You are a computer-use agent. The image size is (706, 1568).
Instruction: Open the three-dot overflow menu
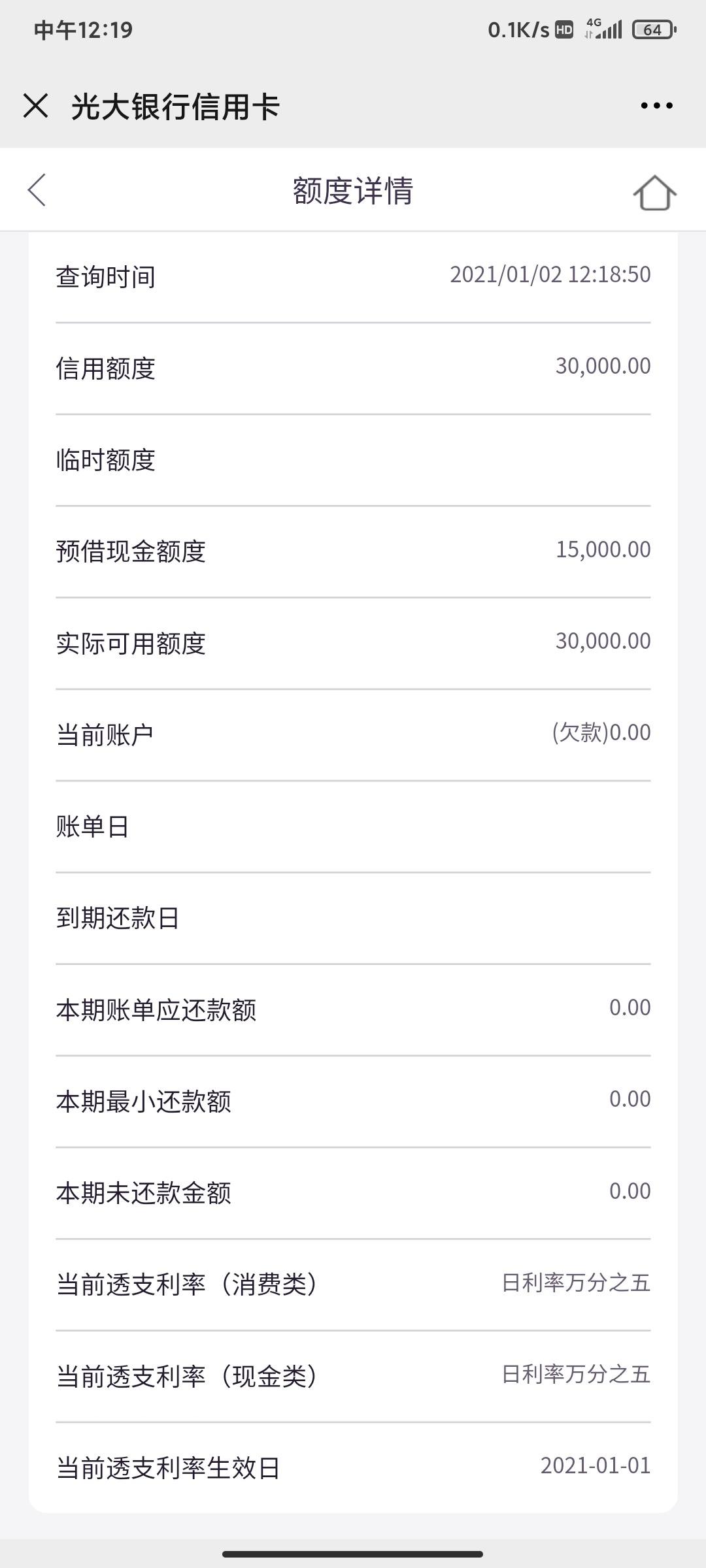pos(656,106)
